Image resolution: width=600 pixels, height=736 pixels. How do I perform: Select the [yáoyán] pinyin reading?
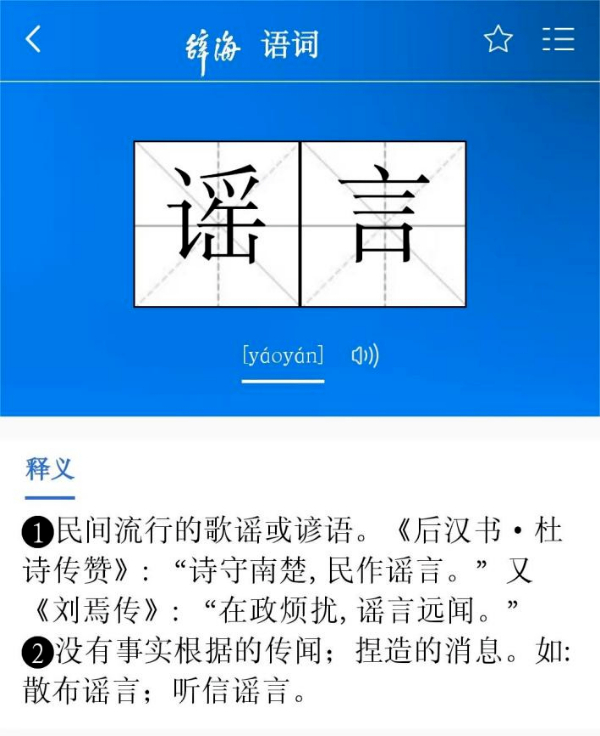coord(283,355)
